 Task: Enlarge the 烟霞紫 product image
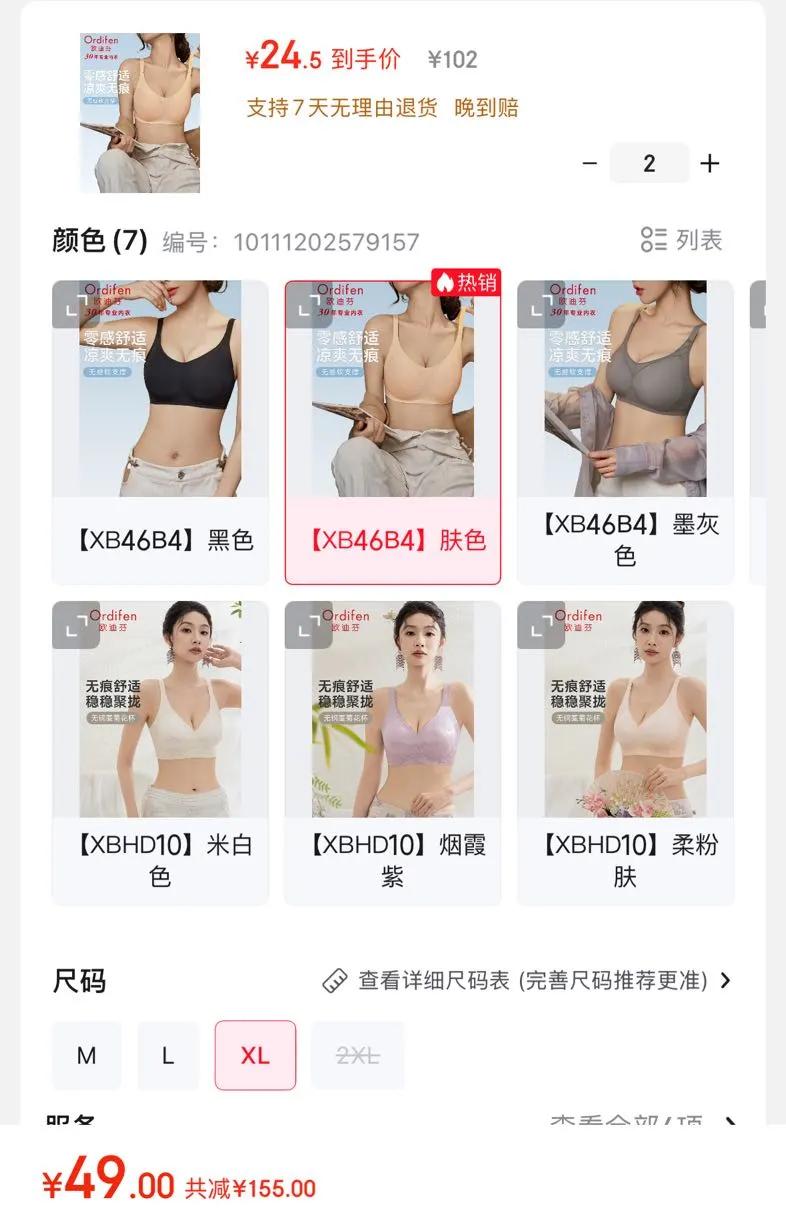309,625
